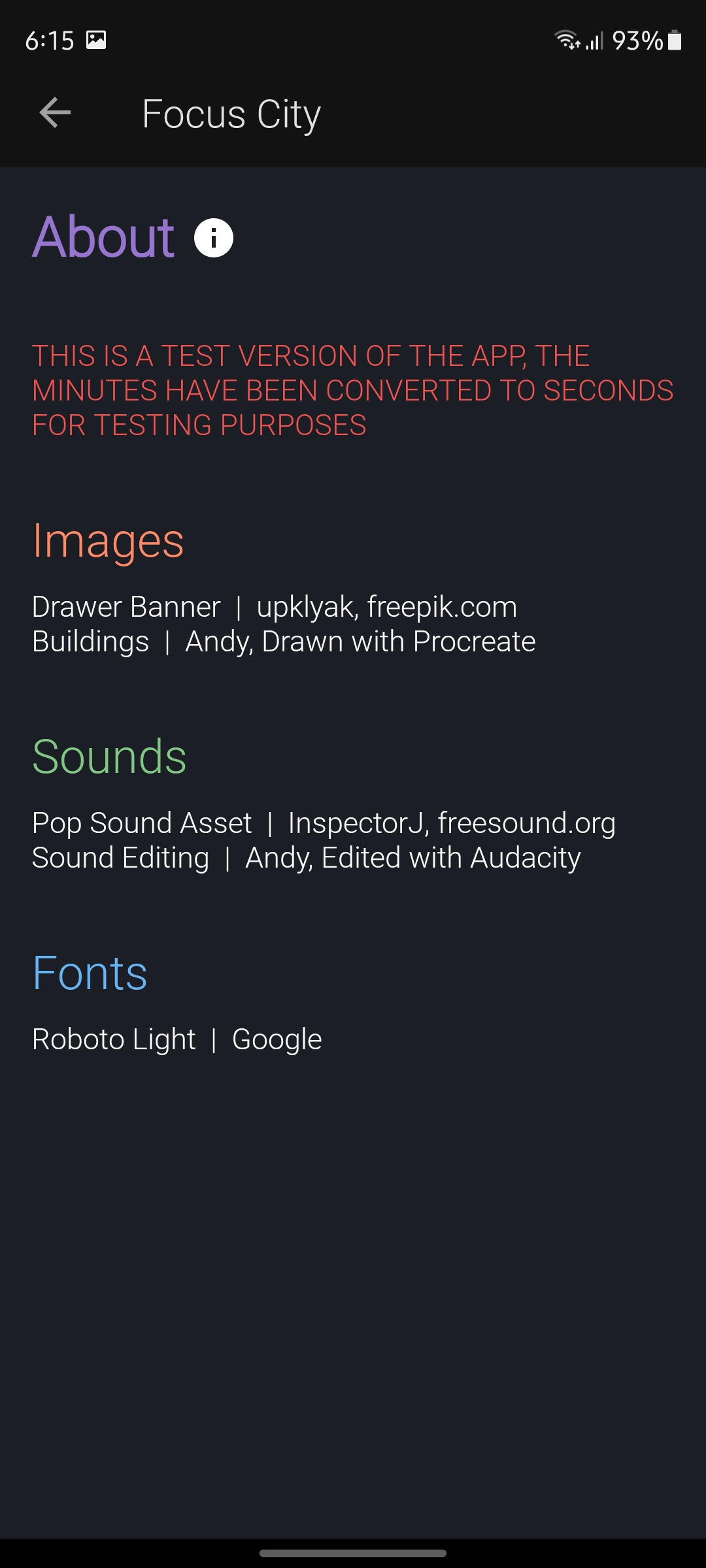Tap the info icon beside About

214,238
